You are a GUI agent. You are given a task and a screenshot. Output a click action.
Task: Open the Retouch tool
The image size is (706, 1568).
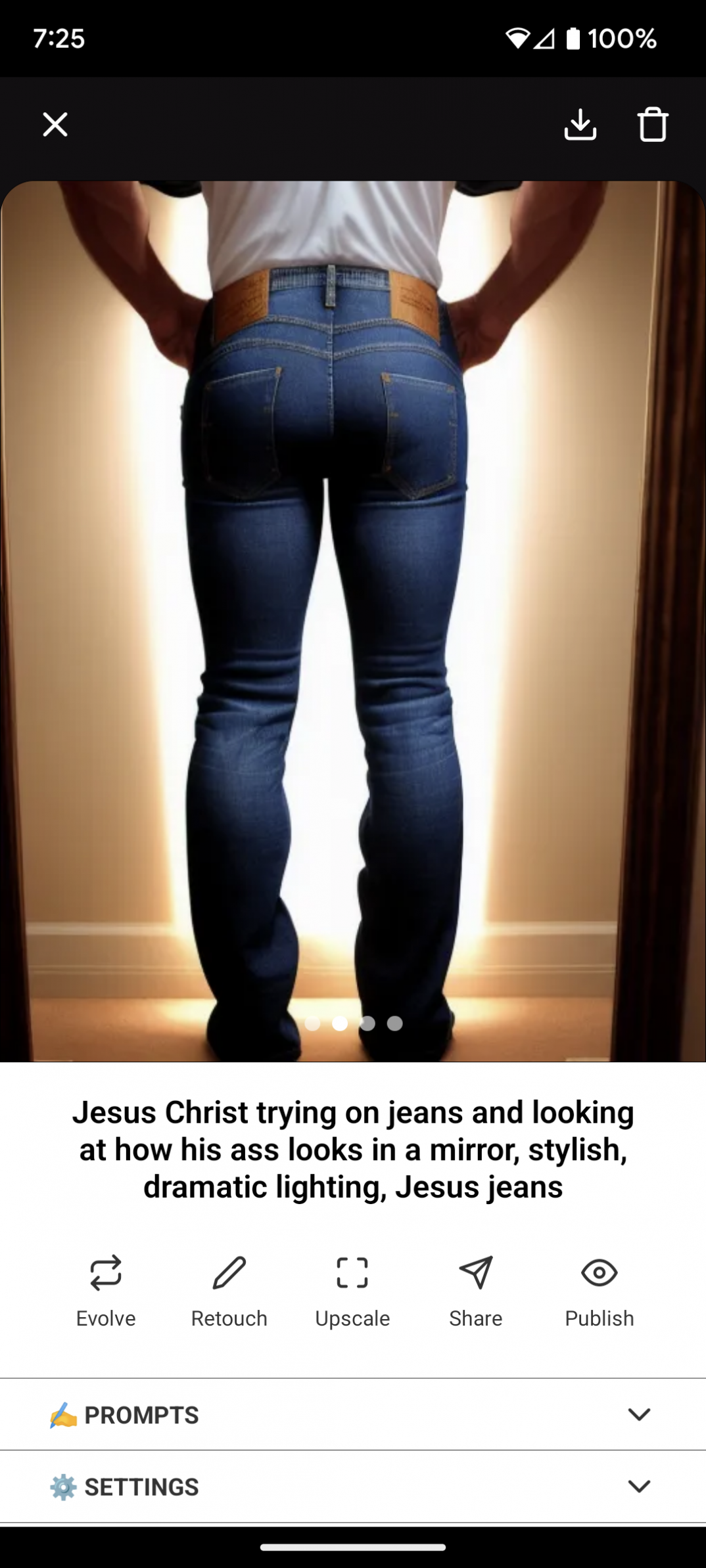tap(229, 1289)
